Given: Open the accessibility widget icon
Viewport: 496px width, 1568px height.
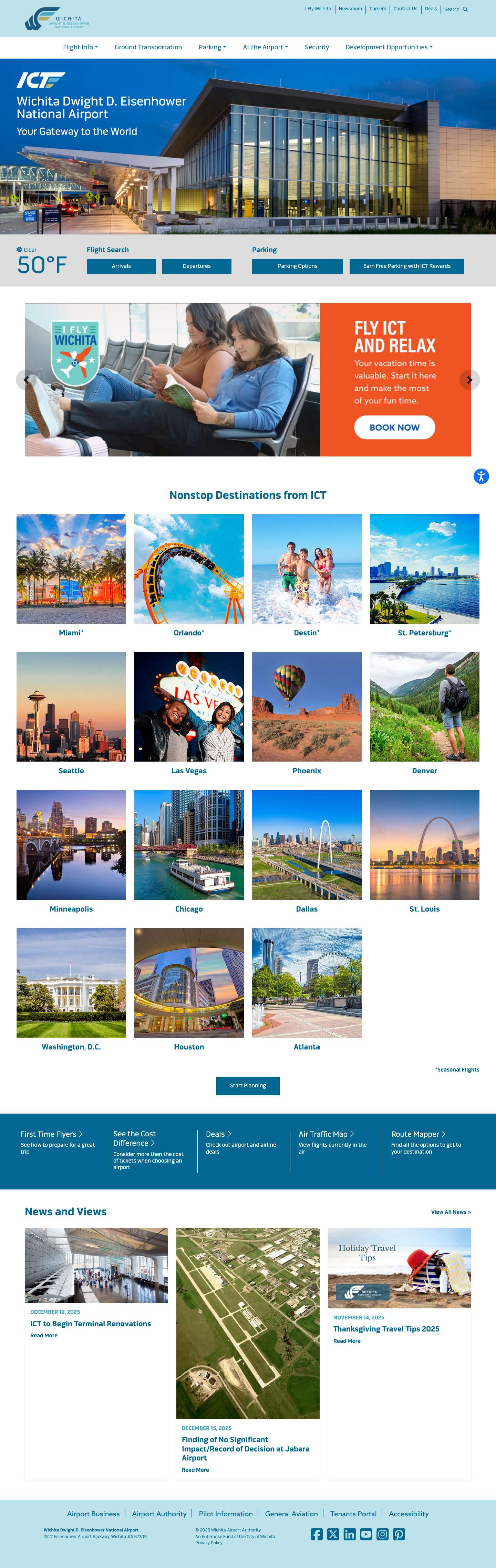Looking at the screenshot, I should click(x=481, y=476).
